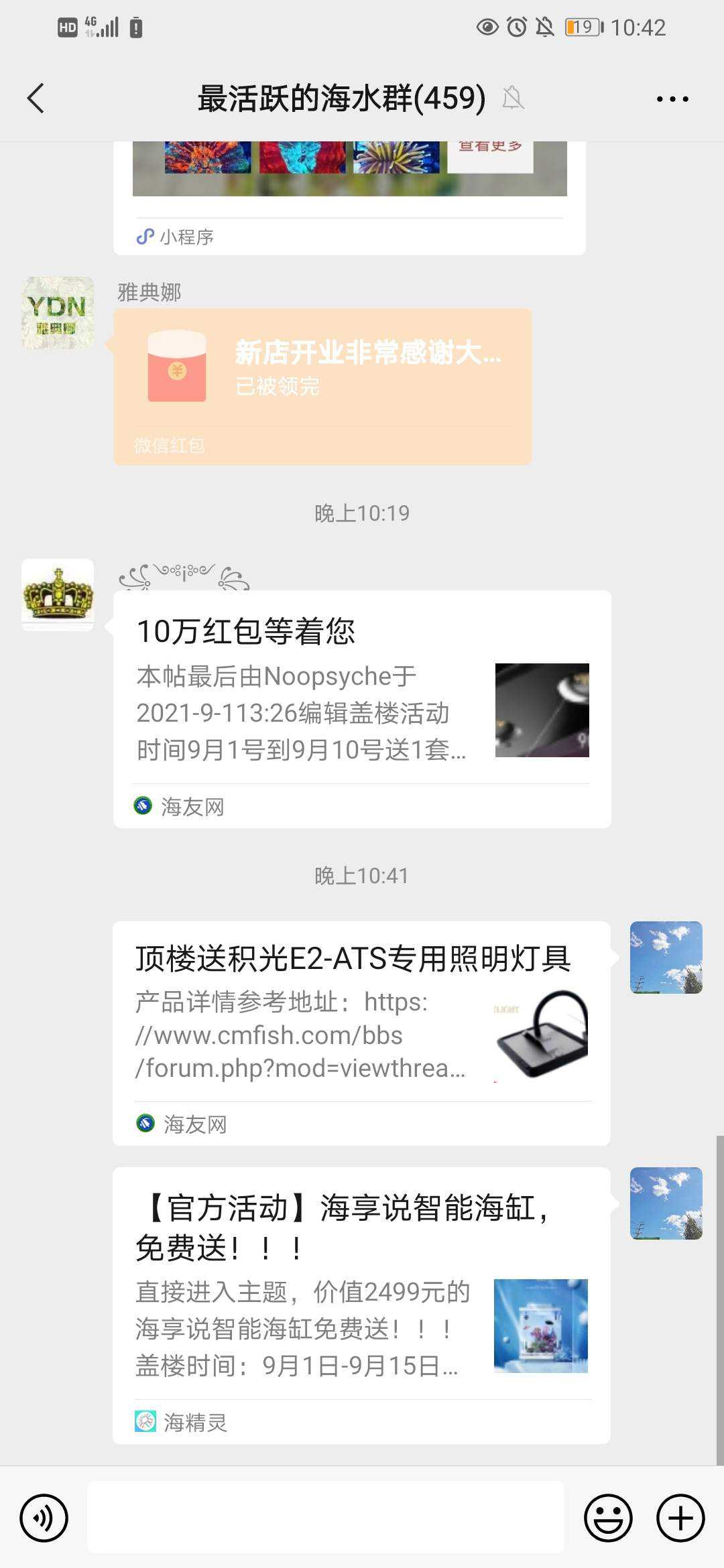Image resolution: width=724 pixels, height=1568 pixels.
Task: View the crown avatar's profile
Action: tap(58, 594)
